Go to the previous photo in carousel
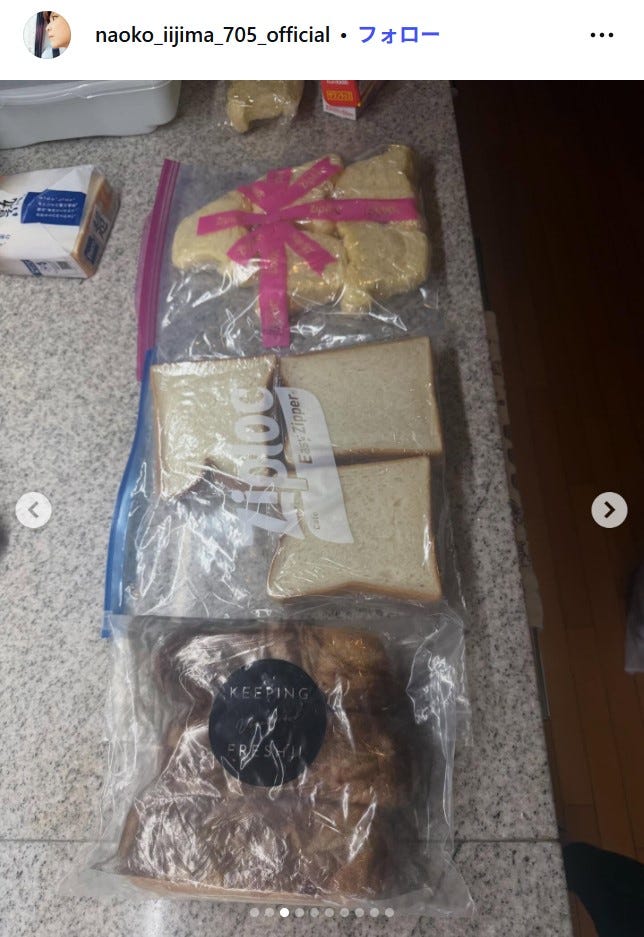 [33, 510]
